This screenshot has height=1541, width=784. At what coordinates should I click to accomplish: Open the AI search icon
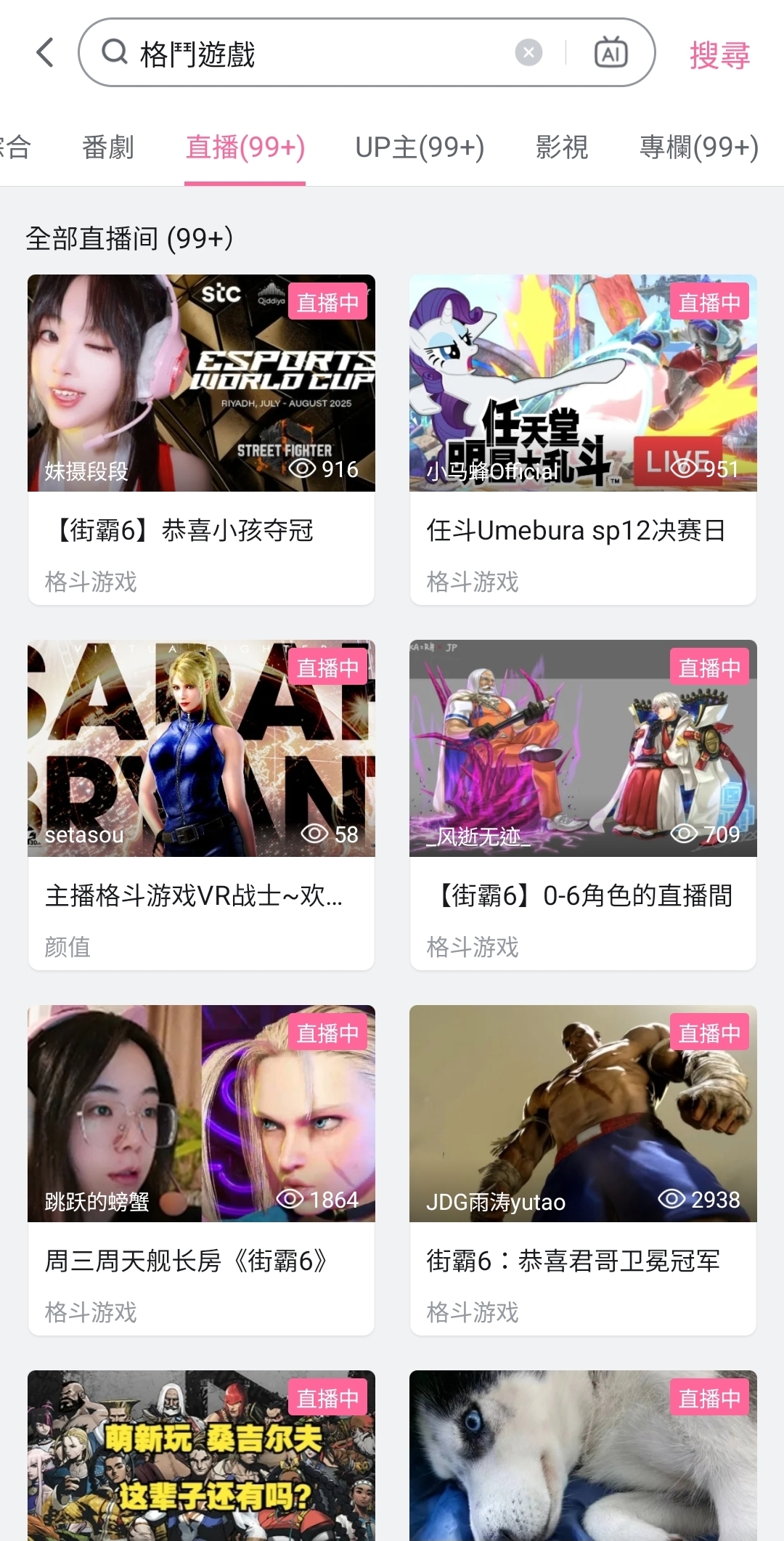point(611,52)
